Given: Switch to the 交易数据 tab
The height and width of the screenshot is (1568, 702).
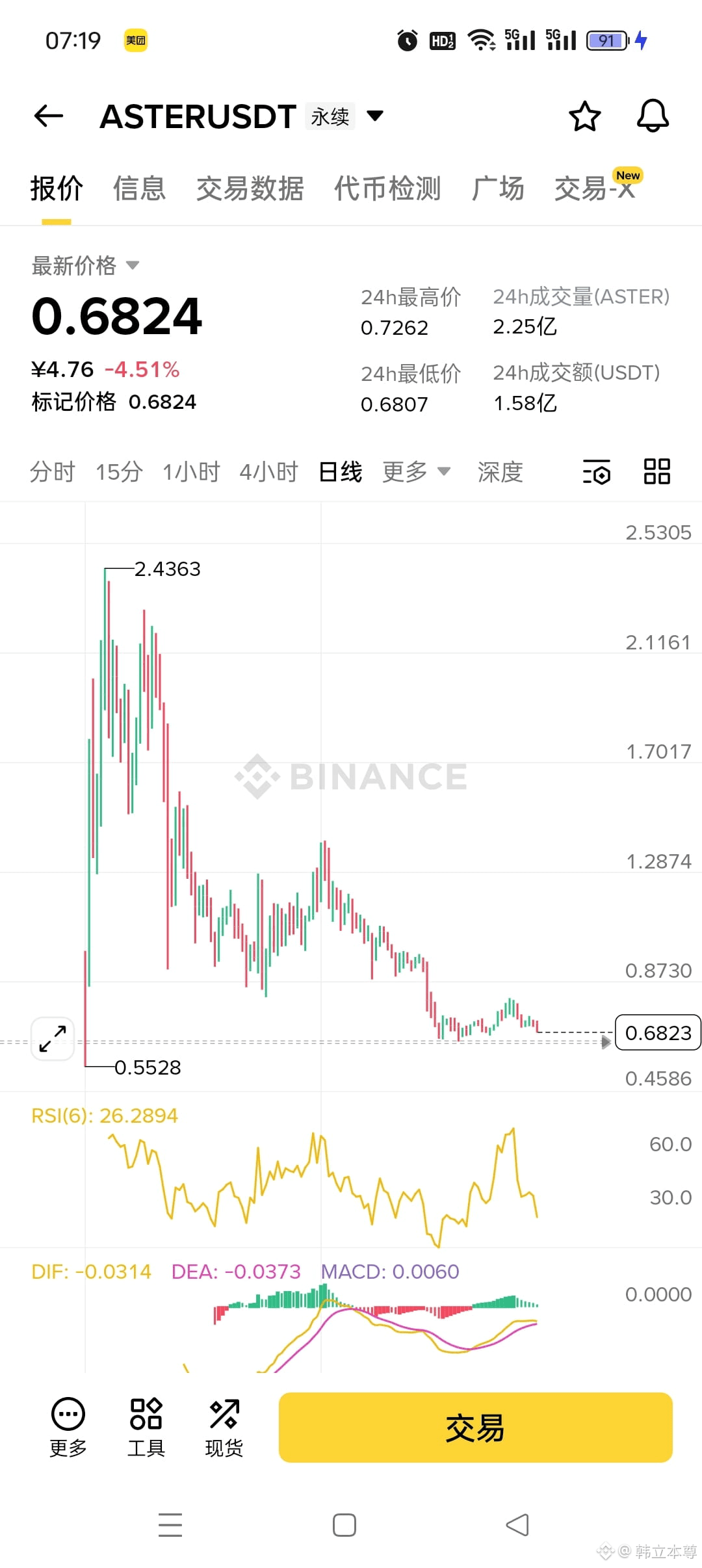Looking at the screenshot, I should 250,188.
